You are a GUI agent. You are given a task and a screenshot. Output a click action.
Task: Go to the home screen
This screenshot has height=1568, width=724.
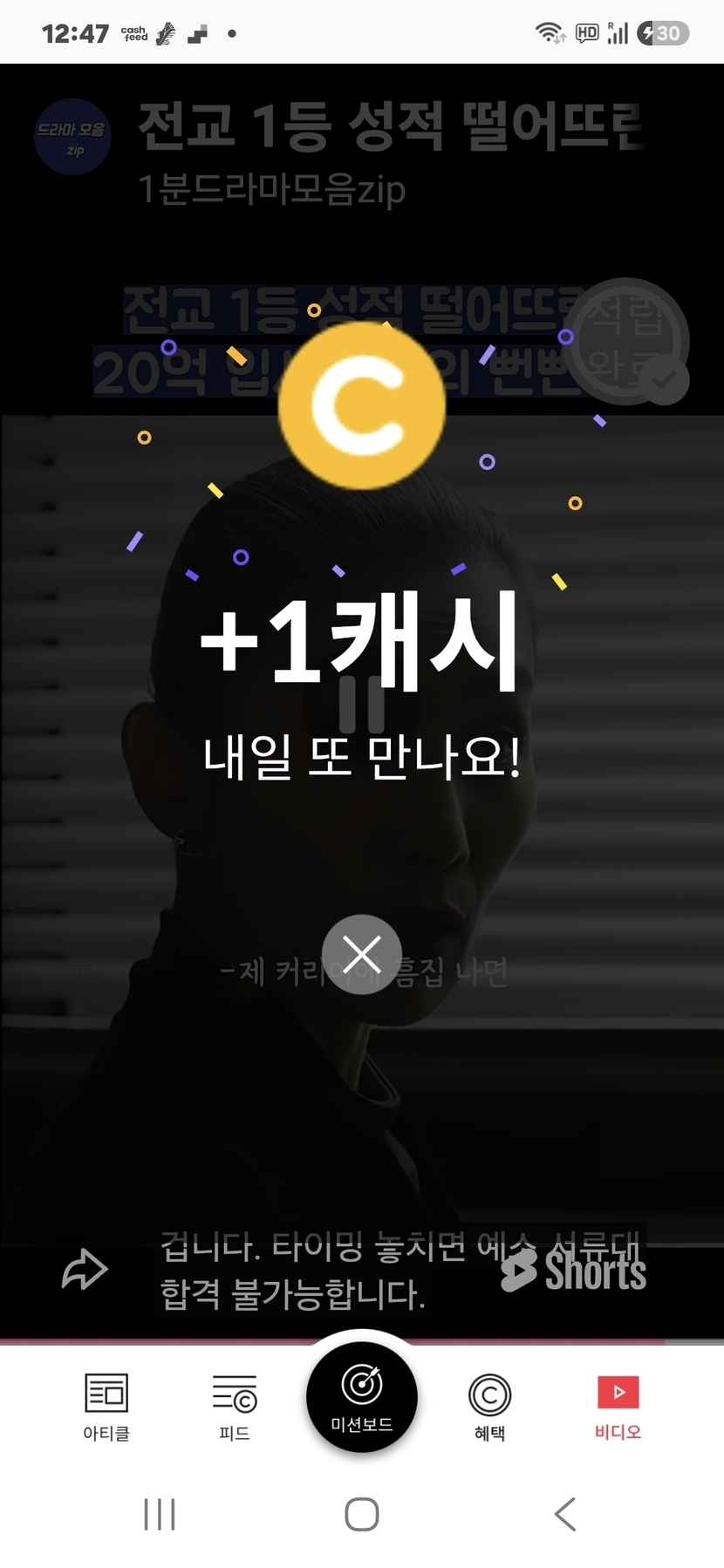pos(361,1514)
